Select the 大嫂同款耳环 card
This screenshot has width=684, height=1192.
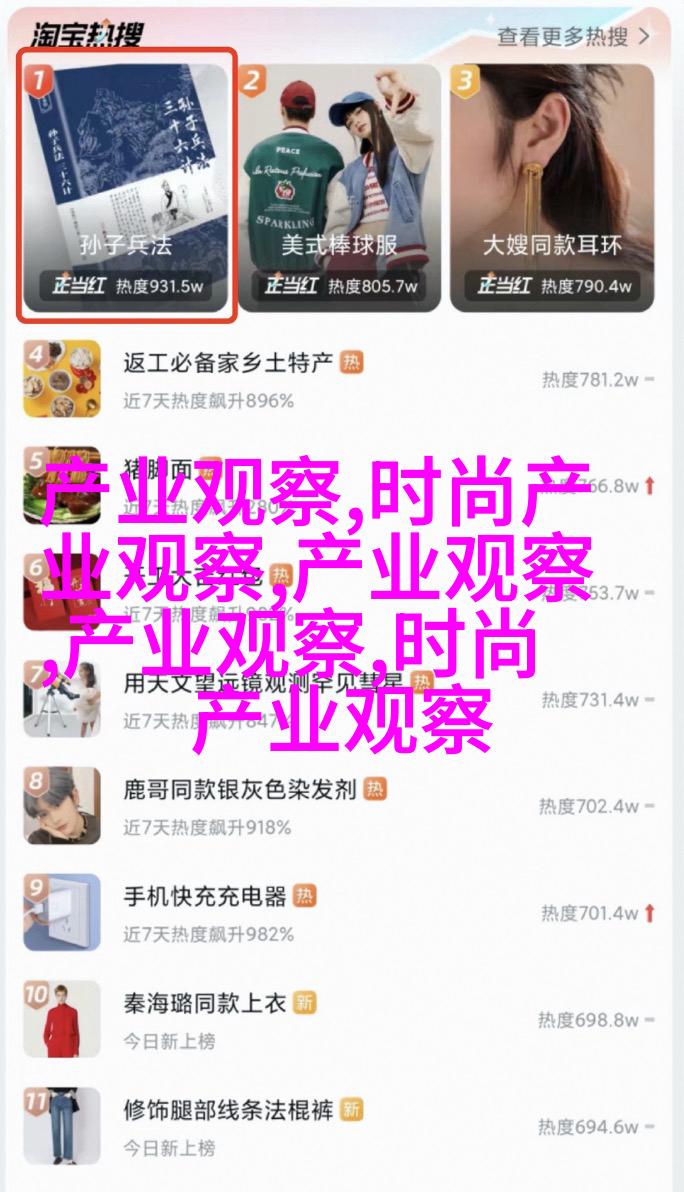click(551, 185)
